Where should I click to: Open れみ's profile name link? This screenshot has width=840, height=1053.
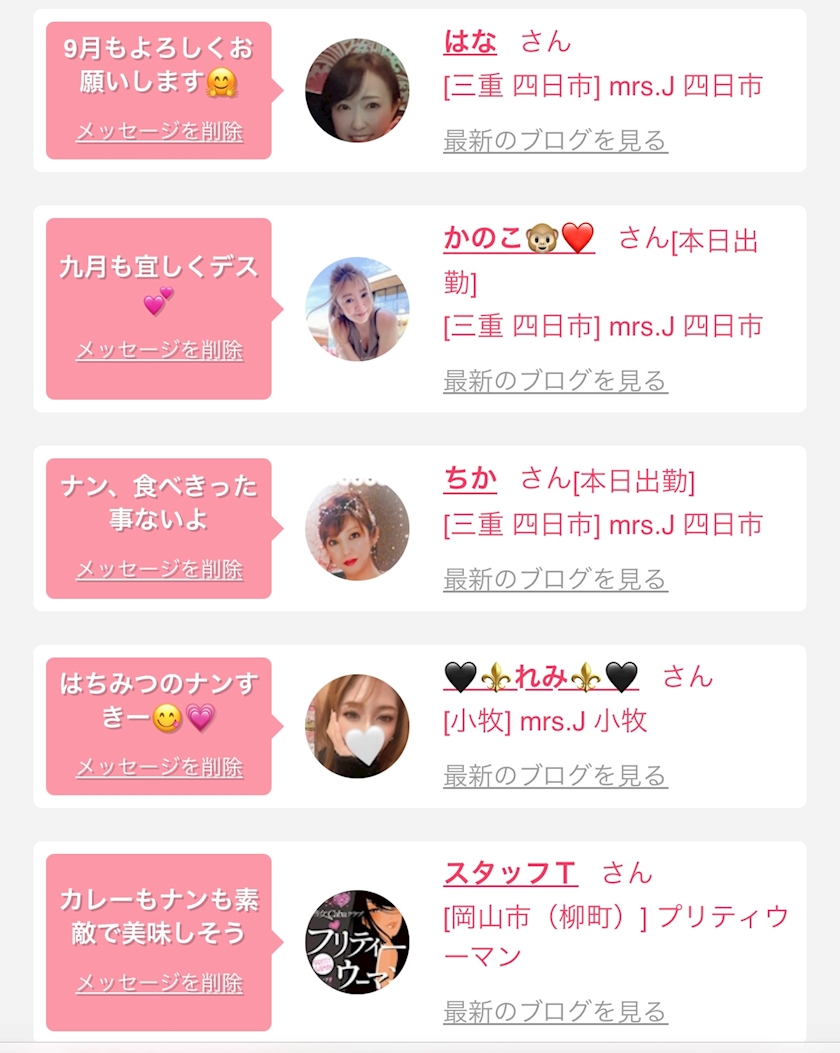point(541,677)
